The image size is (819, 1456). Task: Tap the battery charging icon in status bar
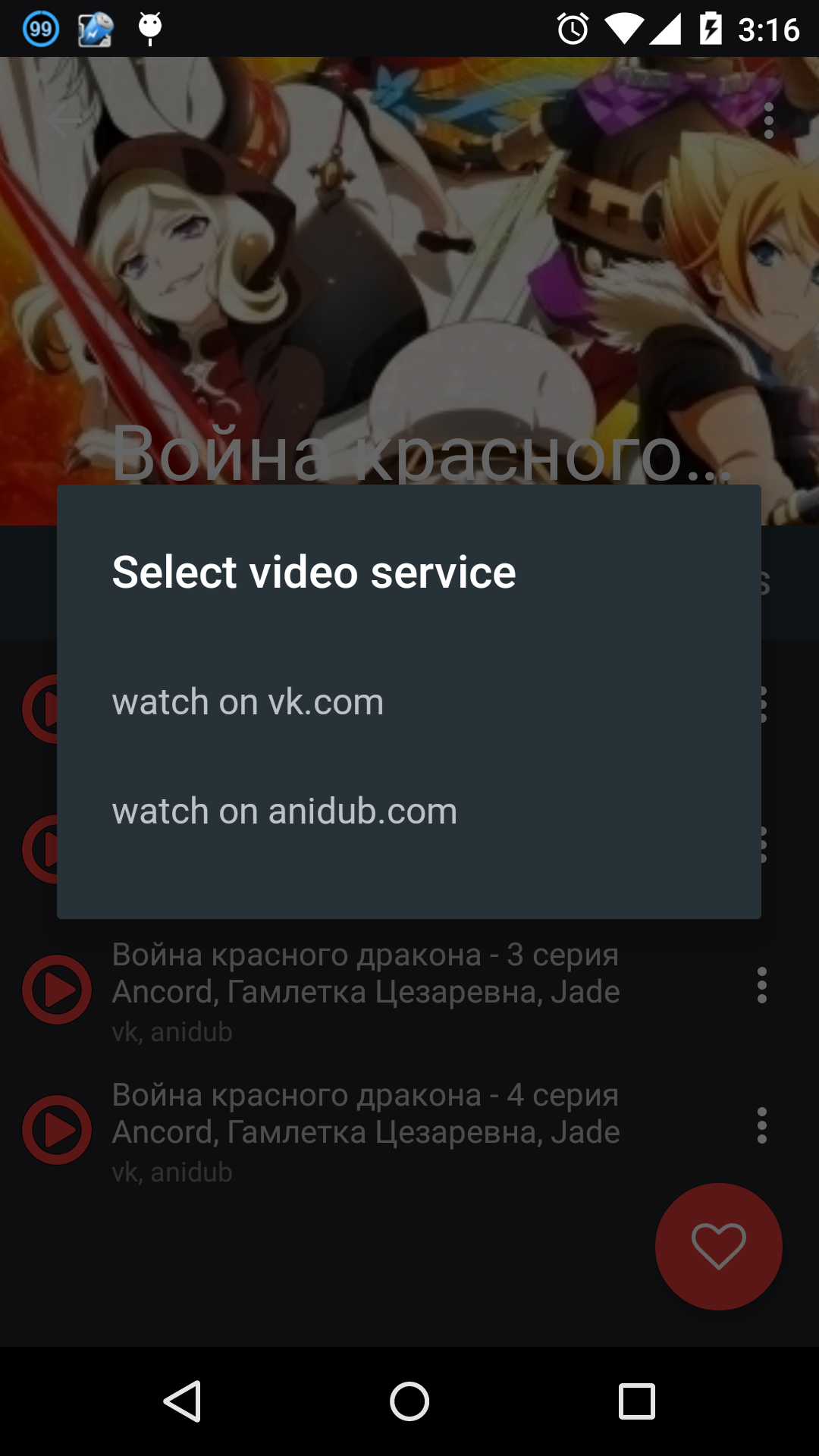[711, 27]
